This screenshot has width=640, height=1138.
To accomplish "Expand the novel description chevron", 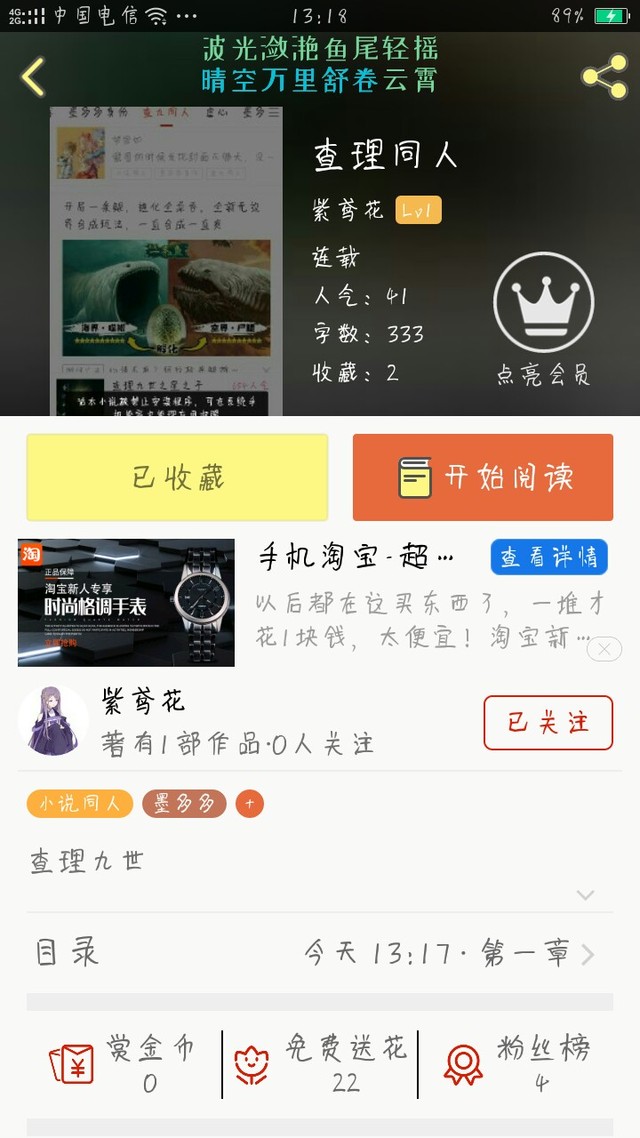I will (x=586, y=895).
